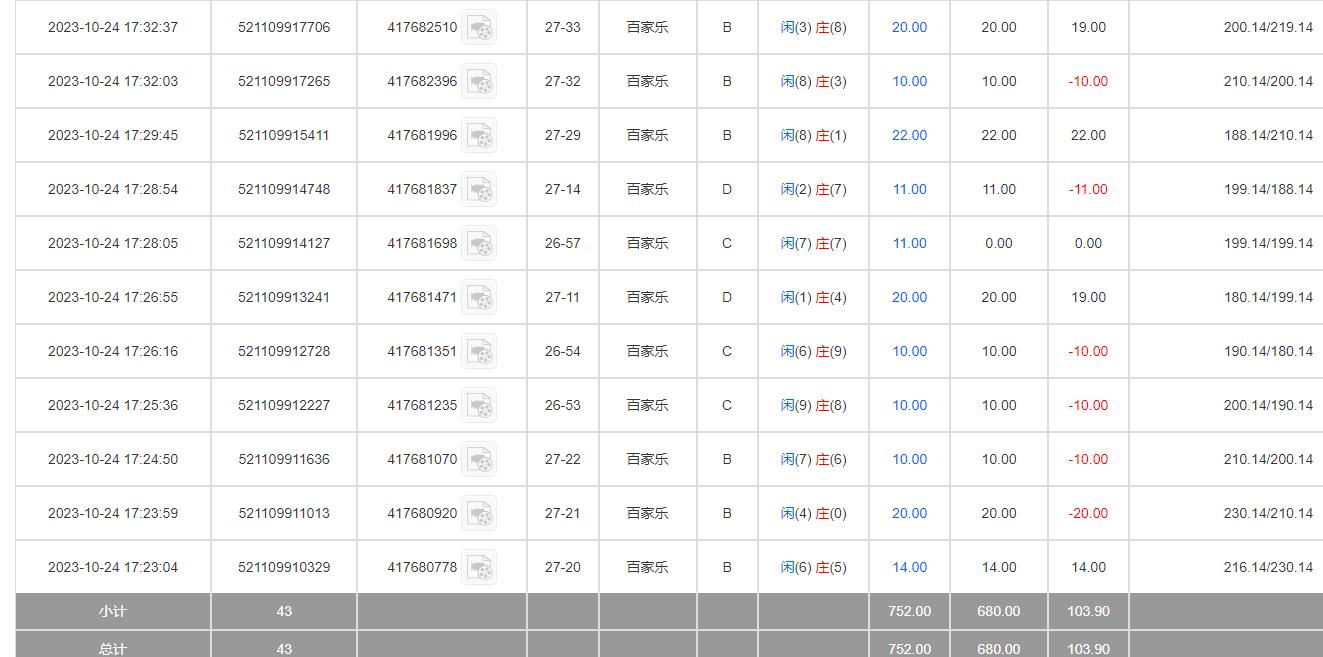Open video replay for game 417681471
1323x657 pixels.
(480, 298)
